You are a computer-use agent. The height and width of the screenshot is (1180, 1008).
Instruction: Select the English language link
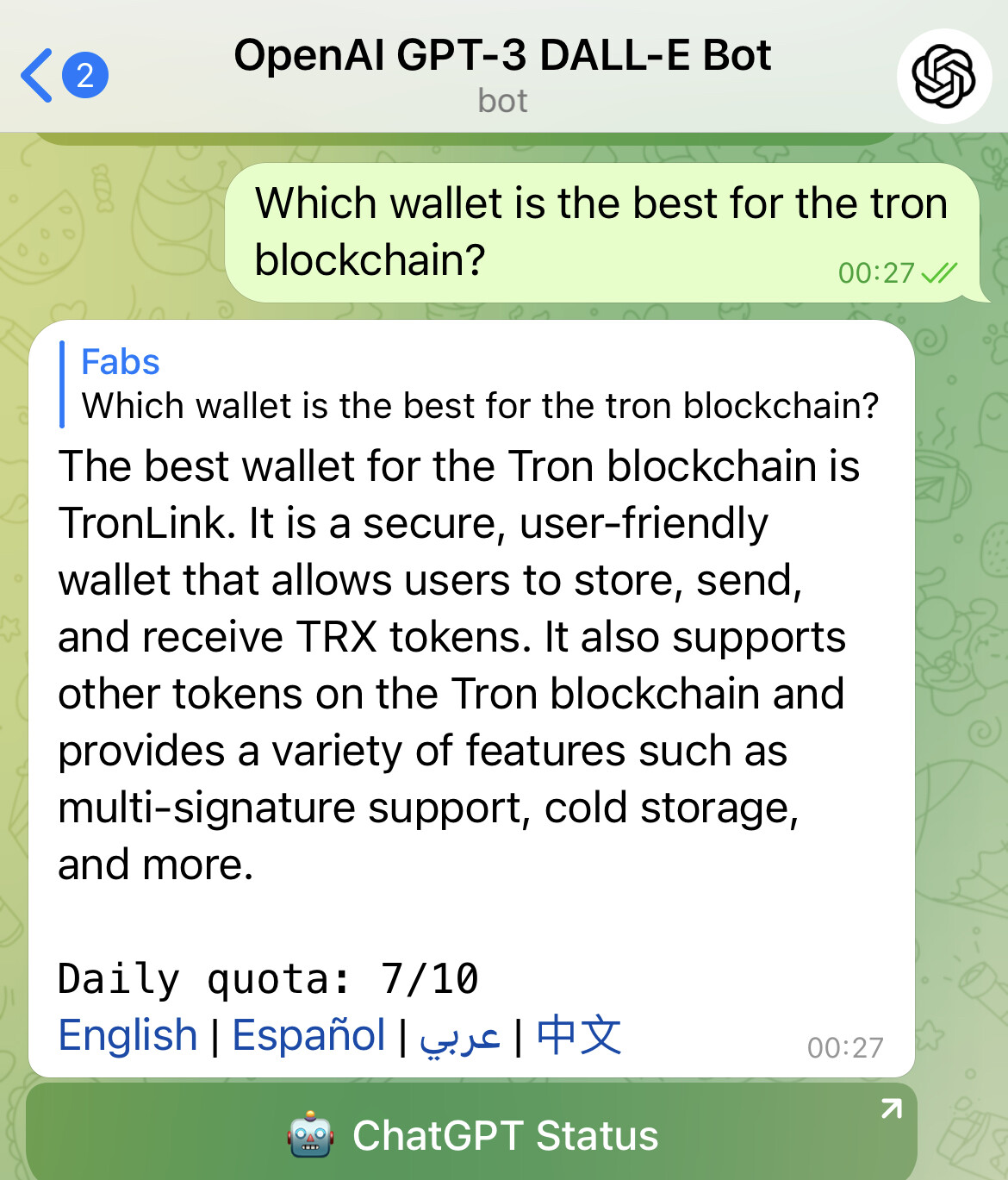click(x=128, y=1035)
